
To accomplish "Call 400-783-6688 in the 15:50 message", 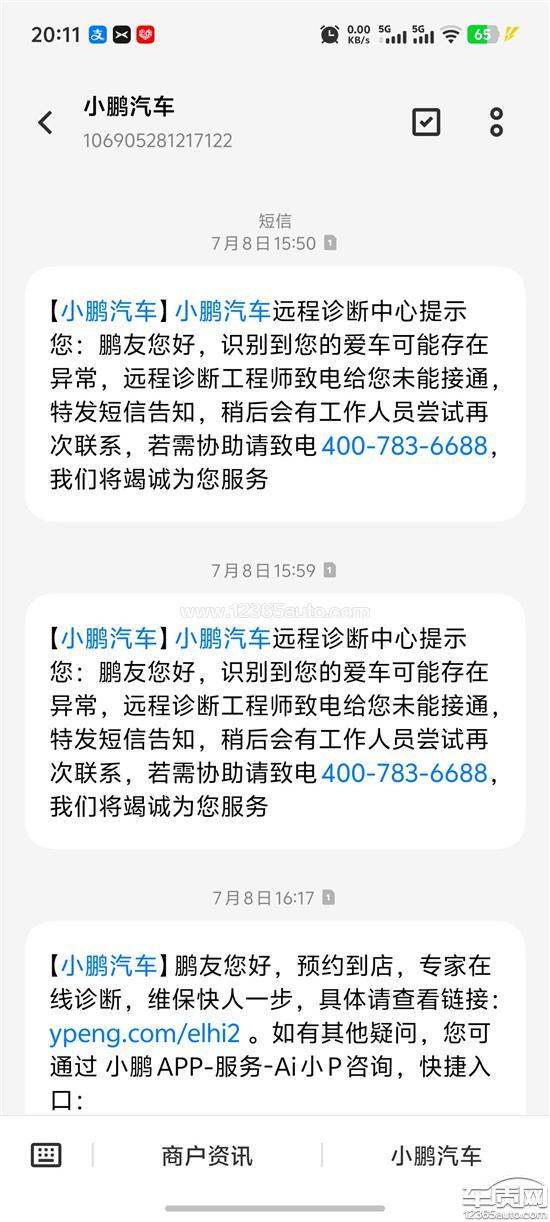I will [x=404, y=445].
